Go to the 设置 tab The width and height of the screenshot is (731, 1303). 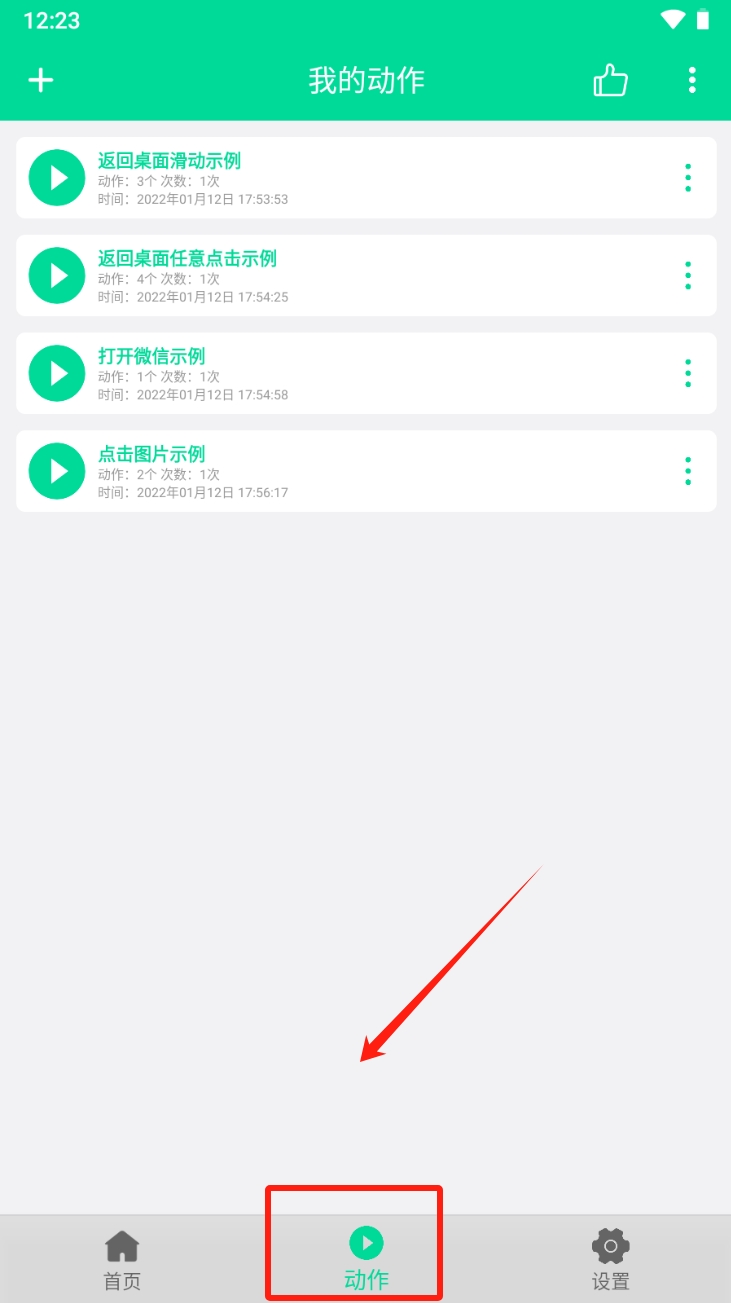coord(610,1260)
